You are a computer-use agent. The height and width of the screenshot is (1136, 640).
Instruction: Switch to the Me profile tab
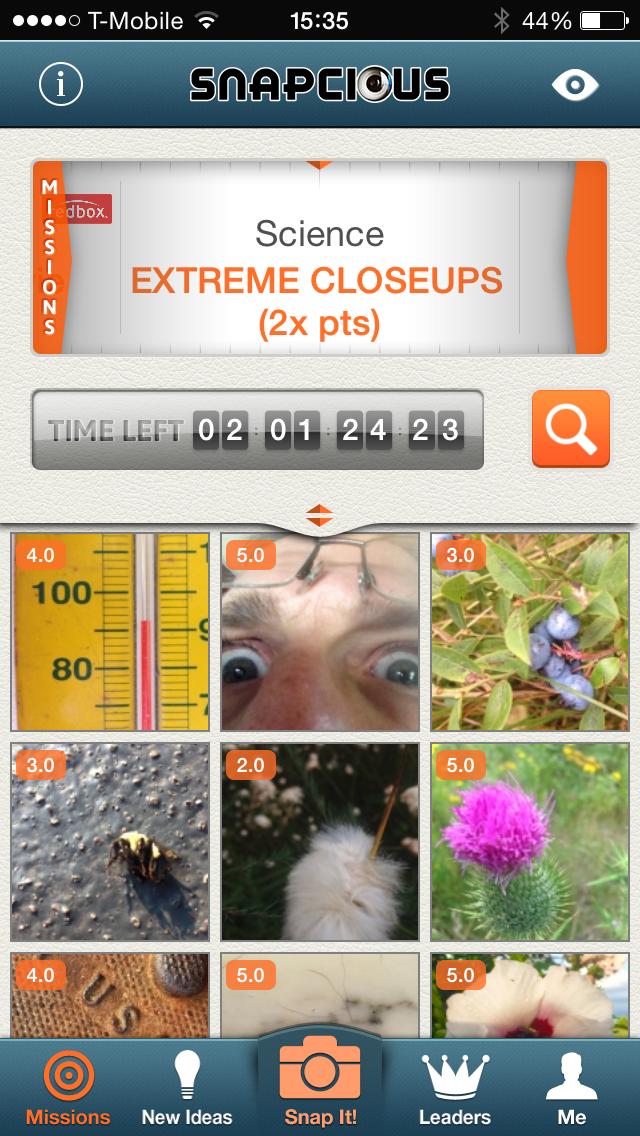tap(571, 1090)
